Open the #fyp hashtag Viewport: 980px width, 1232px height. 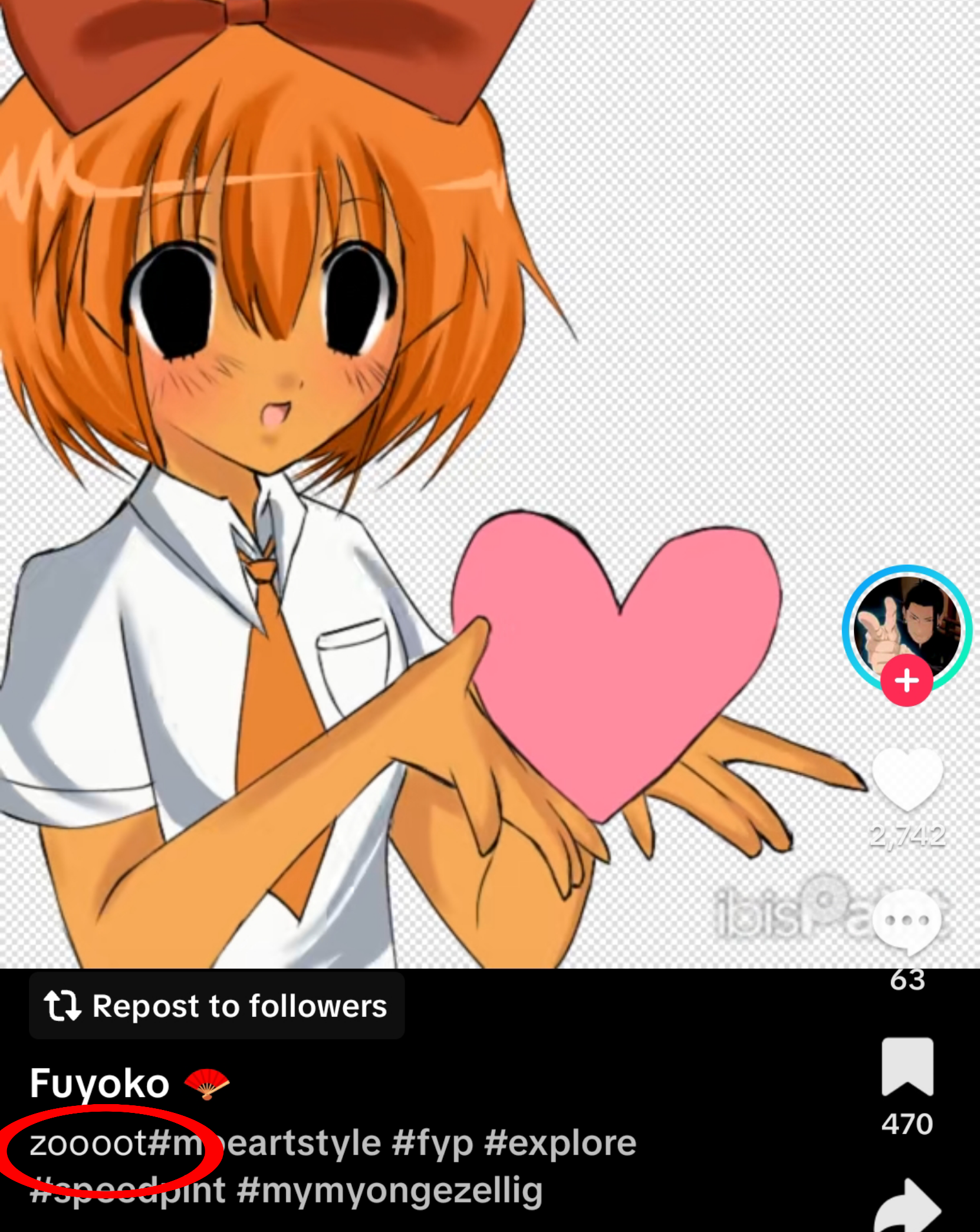point(432,1144)
